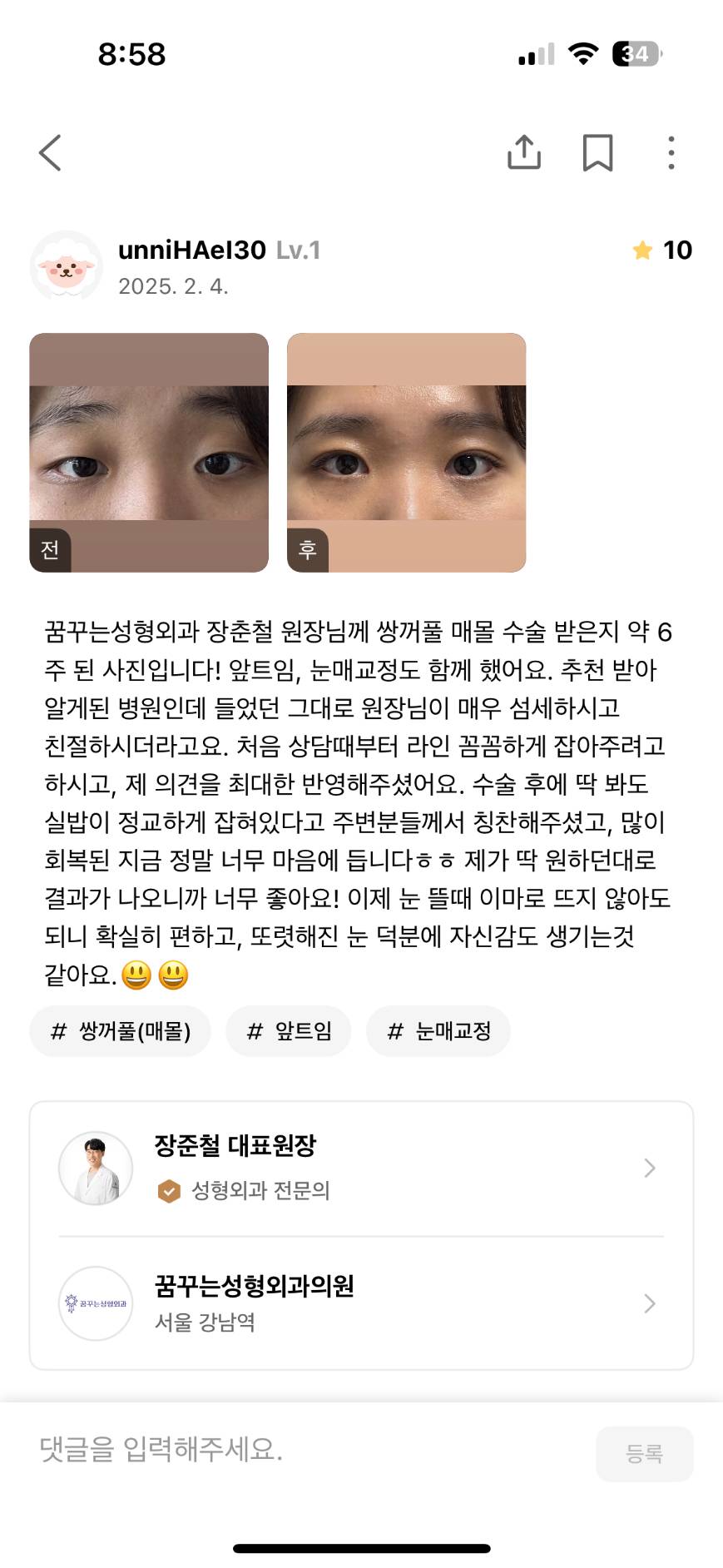Bookmark this review post
723x1568 pixels.
coord(597,153)
